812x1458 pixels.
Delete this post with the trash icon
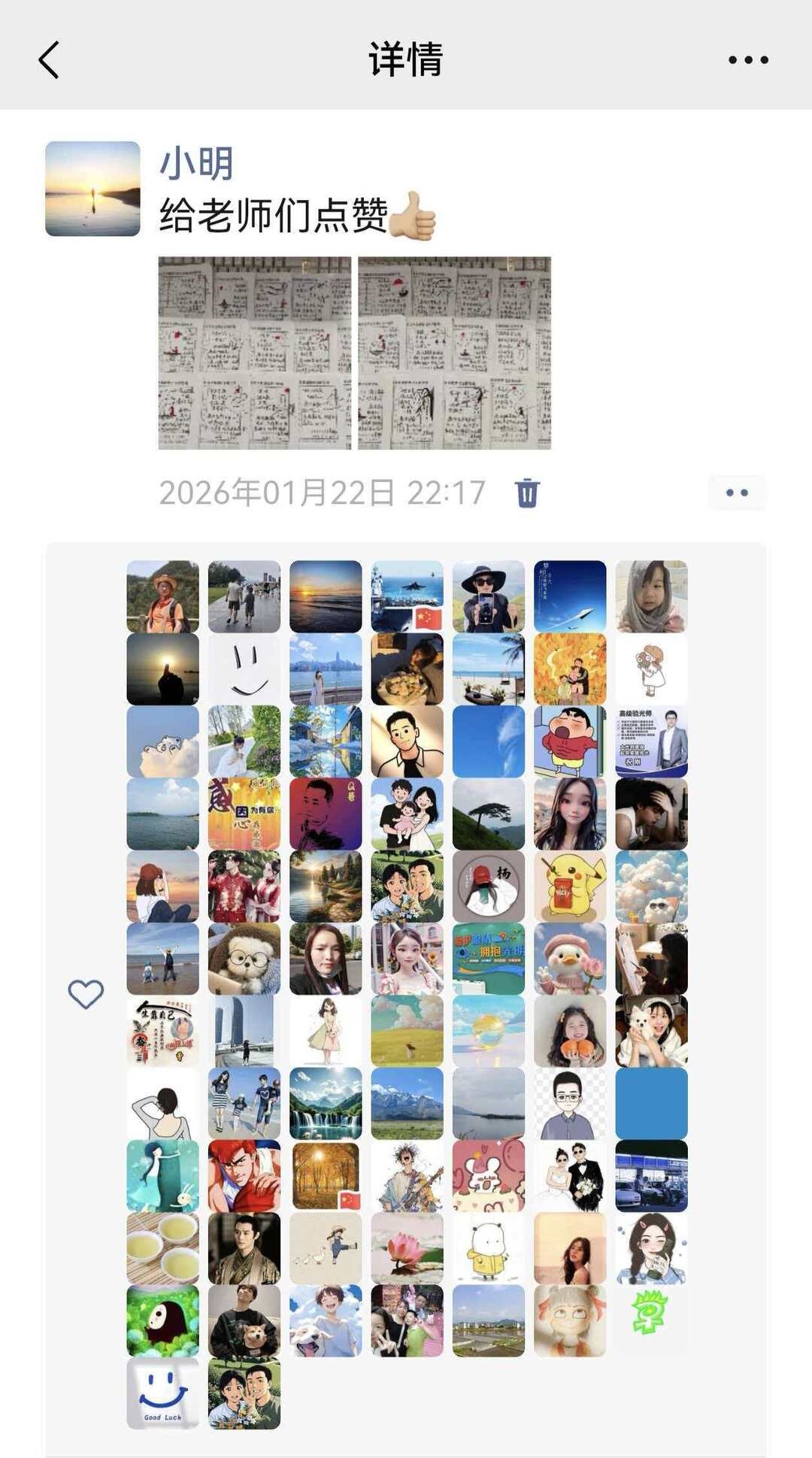click(527, 493)
